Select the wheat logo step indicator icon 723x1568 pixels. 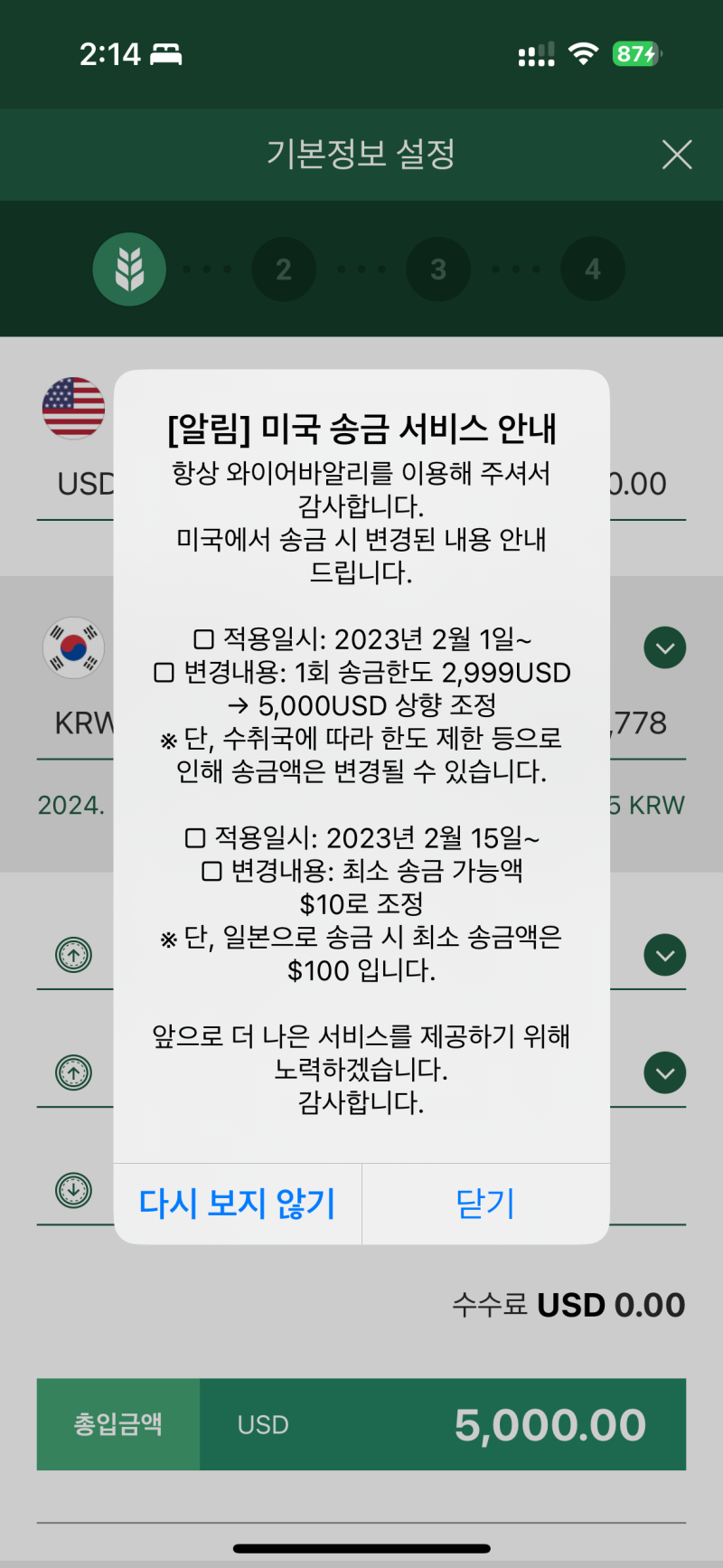coord(129,269)
